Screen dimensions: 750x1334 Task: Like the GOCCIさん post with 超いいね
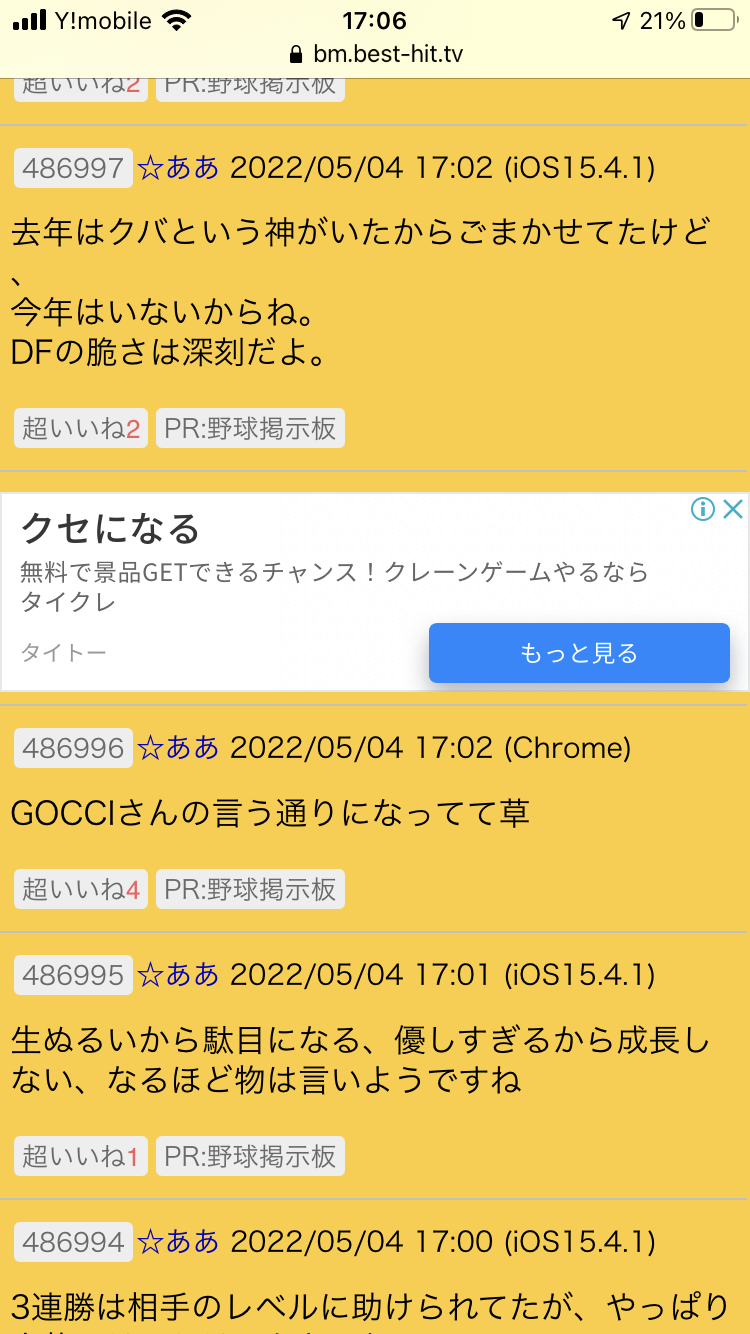[81, 889]
